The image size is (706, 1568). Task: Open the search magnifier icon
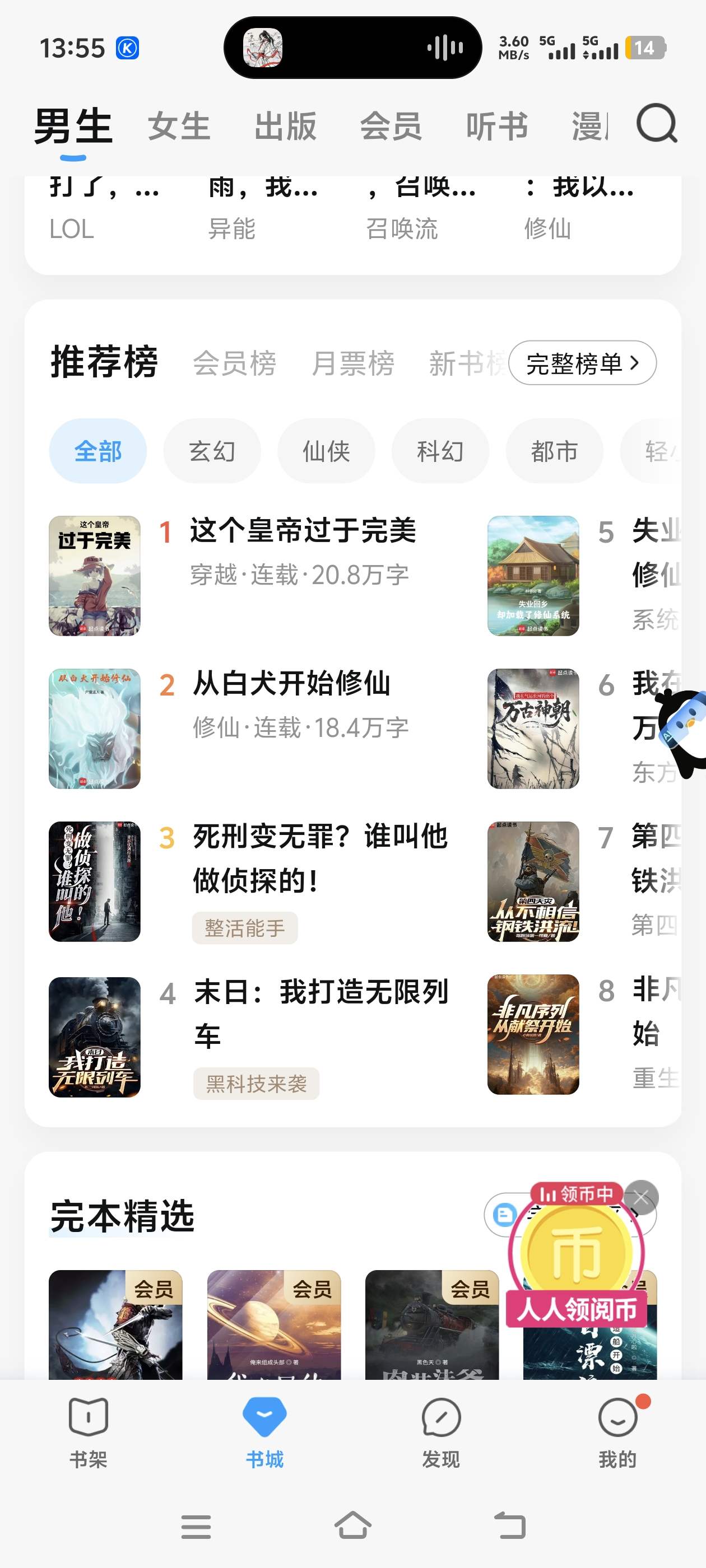click(x=657, y=125)
